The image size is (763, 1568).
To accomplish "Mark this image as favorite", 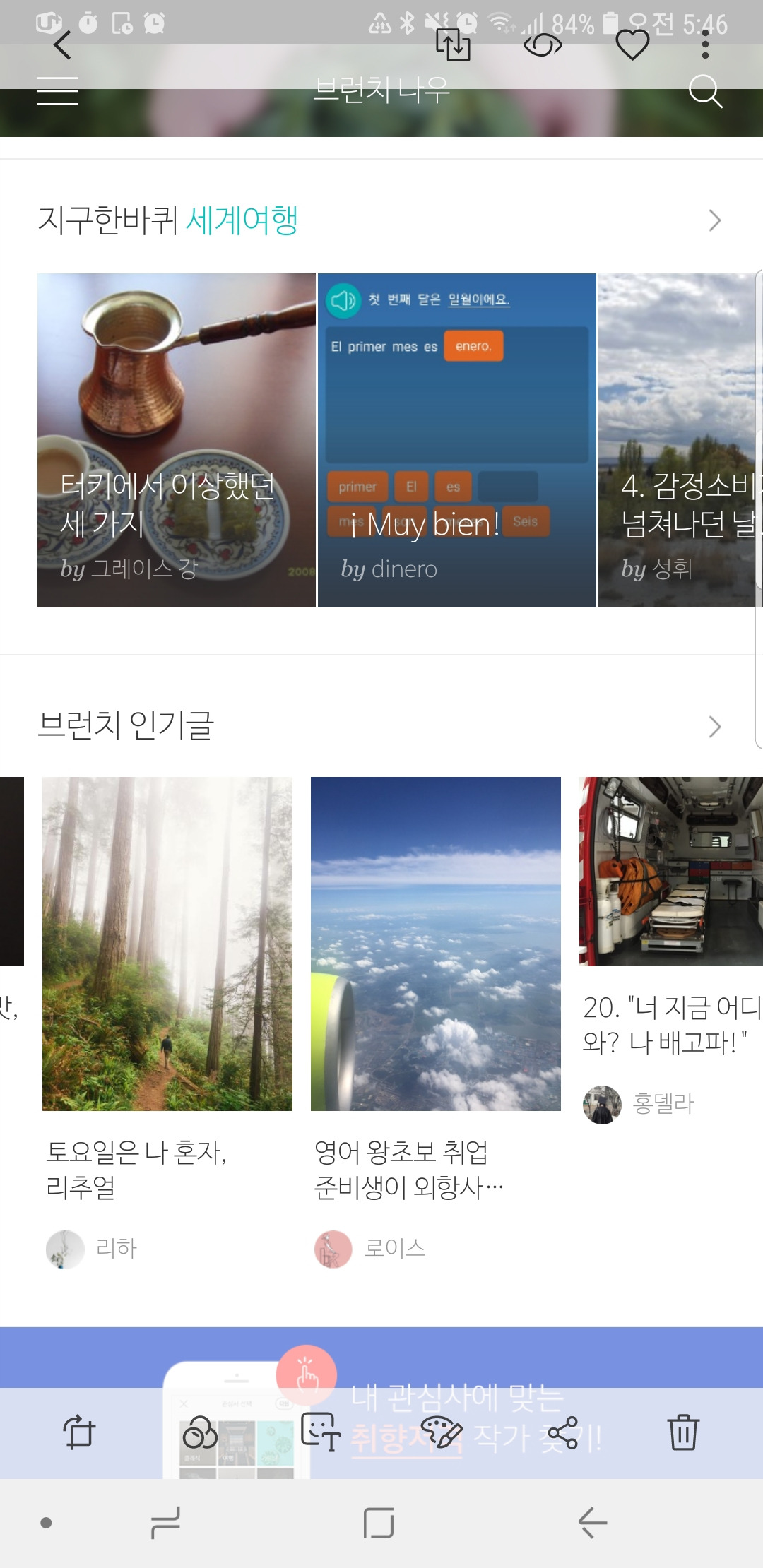I will tap(632, 45).
